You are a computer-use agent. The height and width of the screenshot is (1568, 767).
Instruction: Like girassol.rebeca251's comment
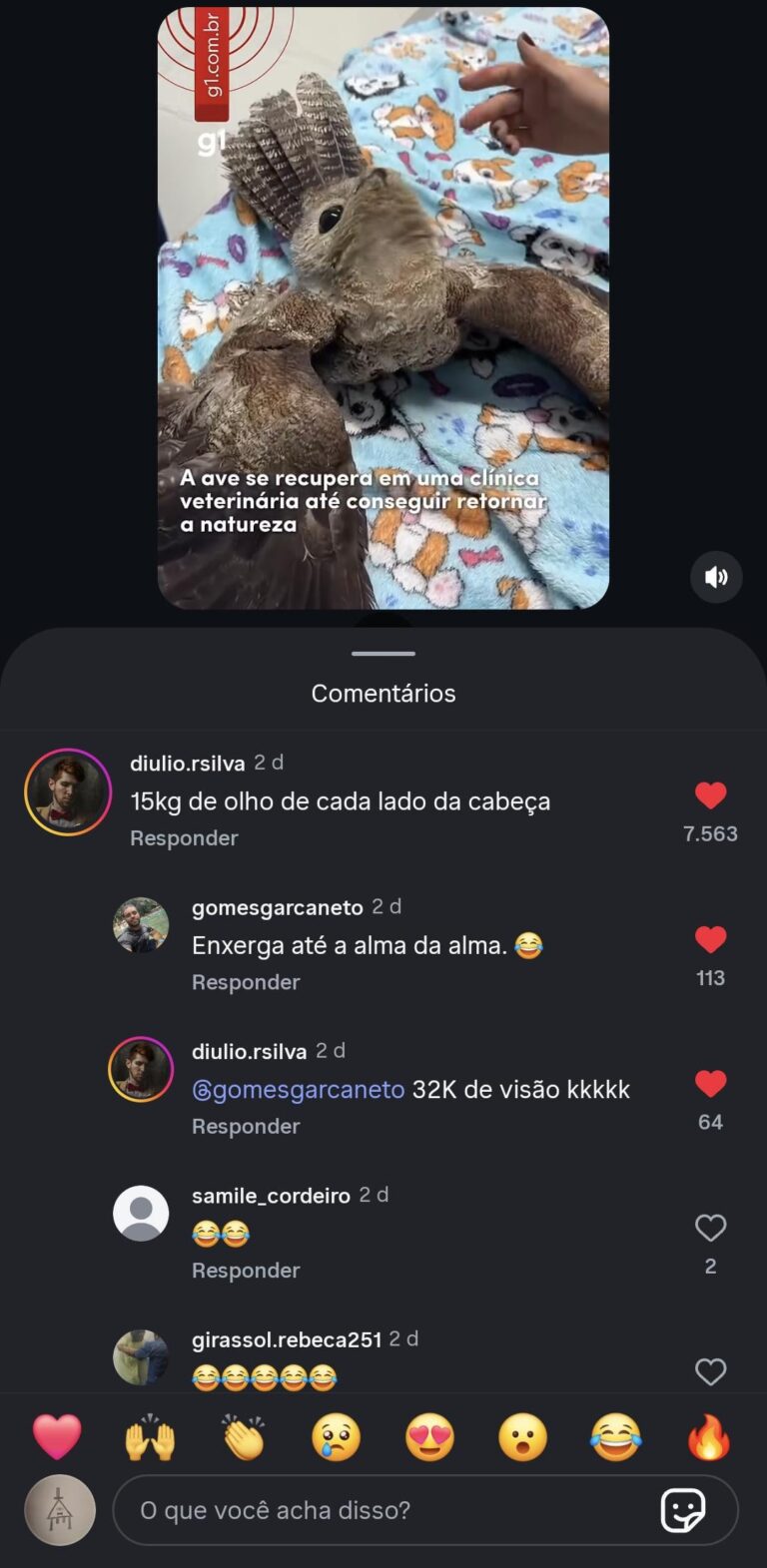point(710,1372)
